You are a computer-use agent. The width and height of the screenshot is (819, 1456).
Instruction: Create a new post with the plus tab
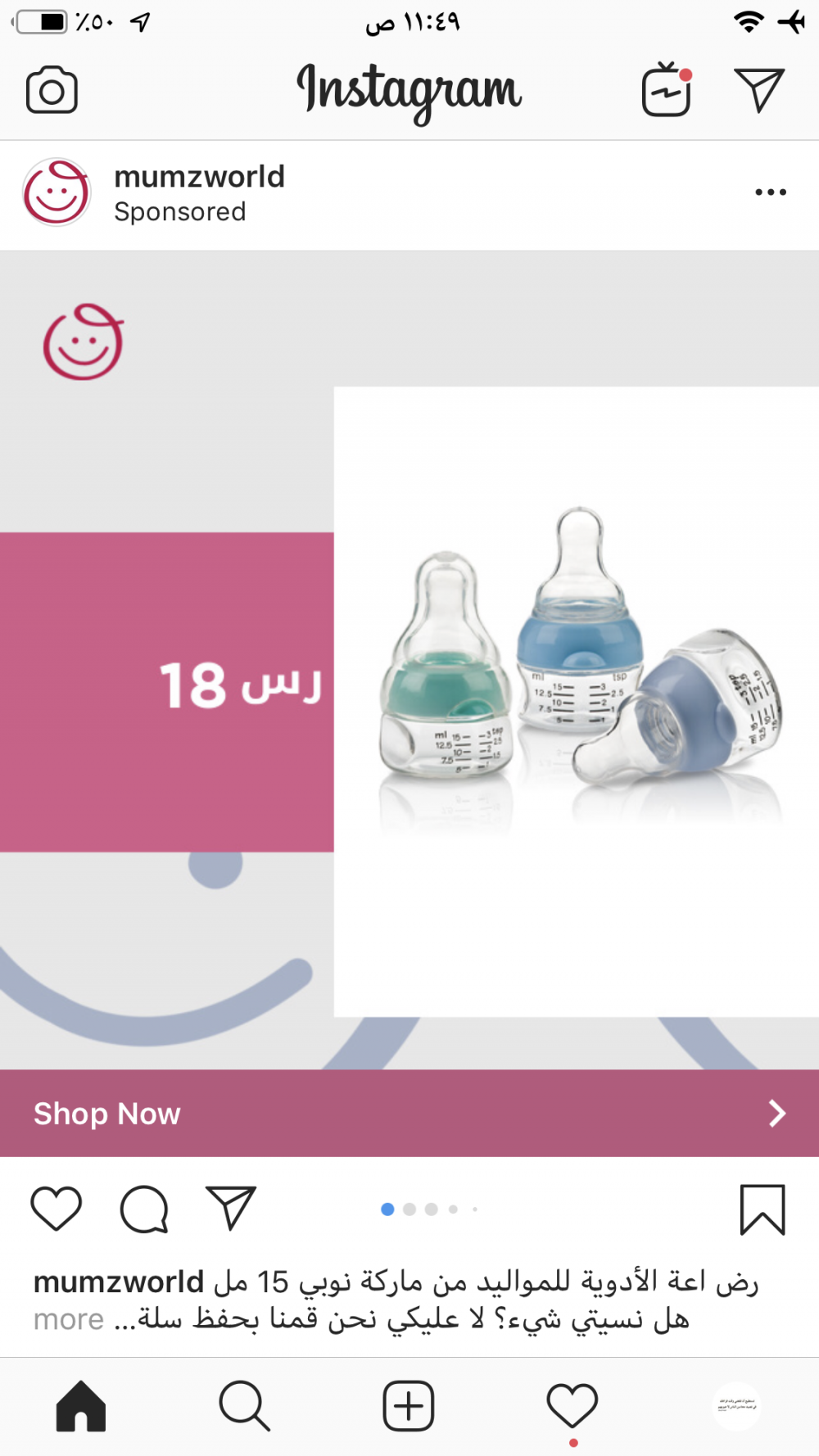[408, 1406]
